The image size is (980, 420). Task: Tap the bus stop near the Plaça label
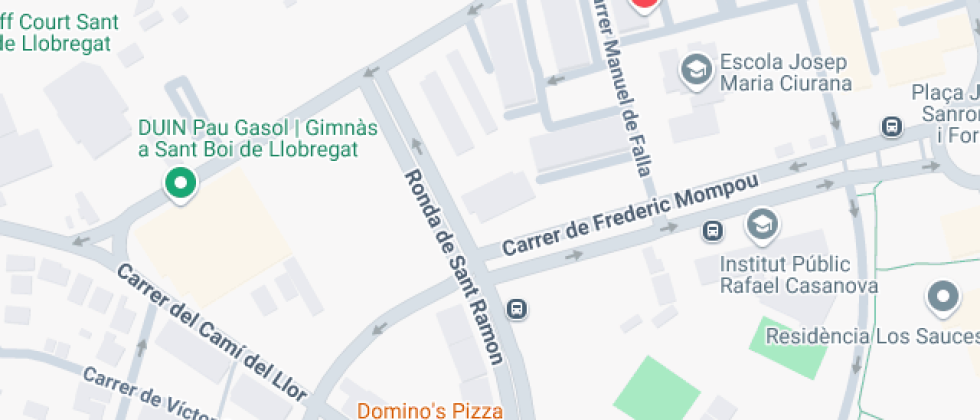[x=891, y=127]
